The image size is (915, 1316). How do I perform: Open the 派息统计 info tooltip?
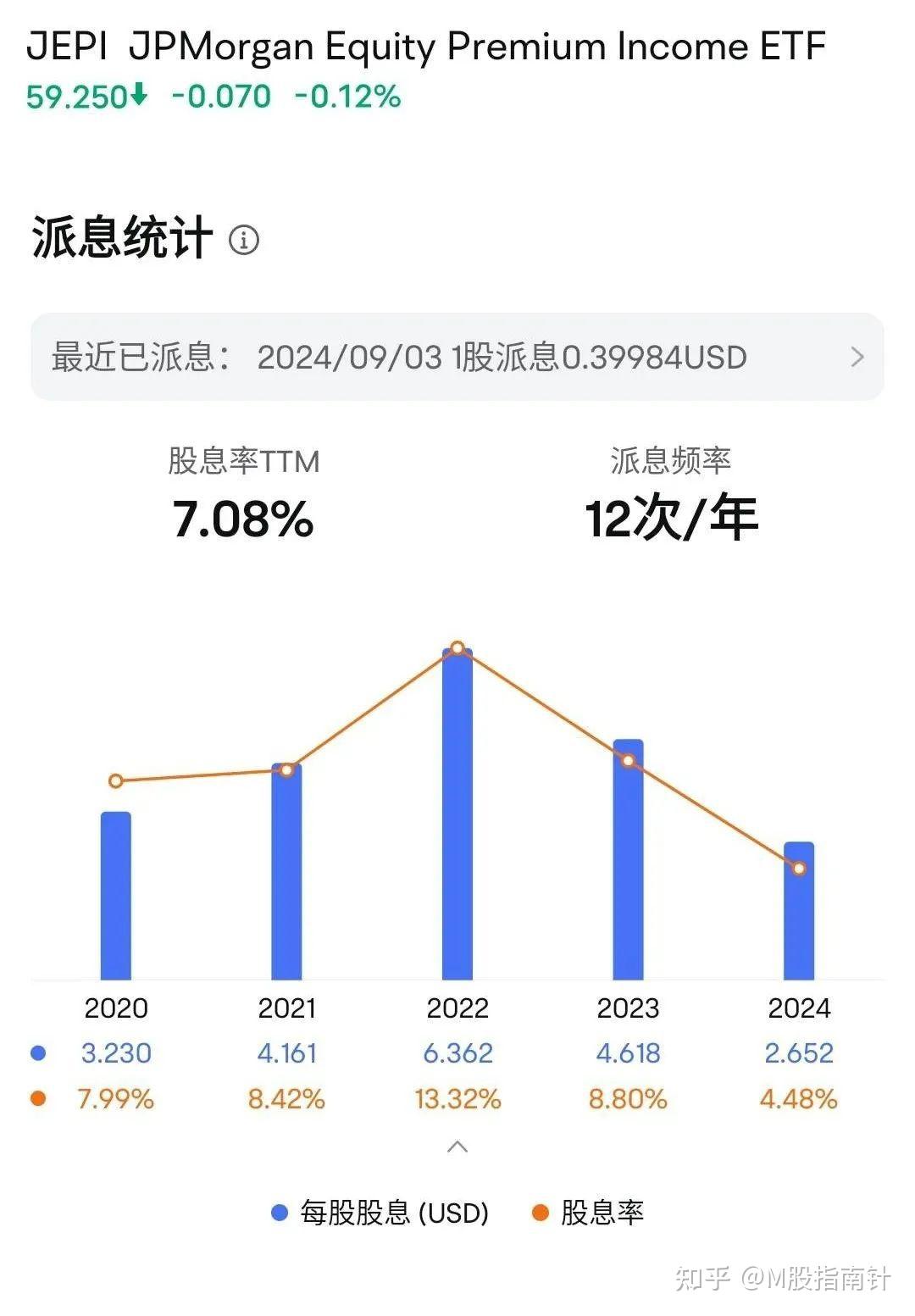[x=244, y=242]
